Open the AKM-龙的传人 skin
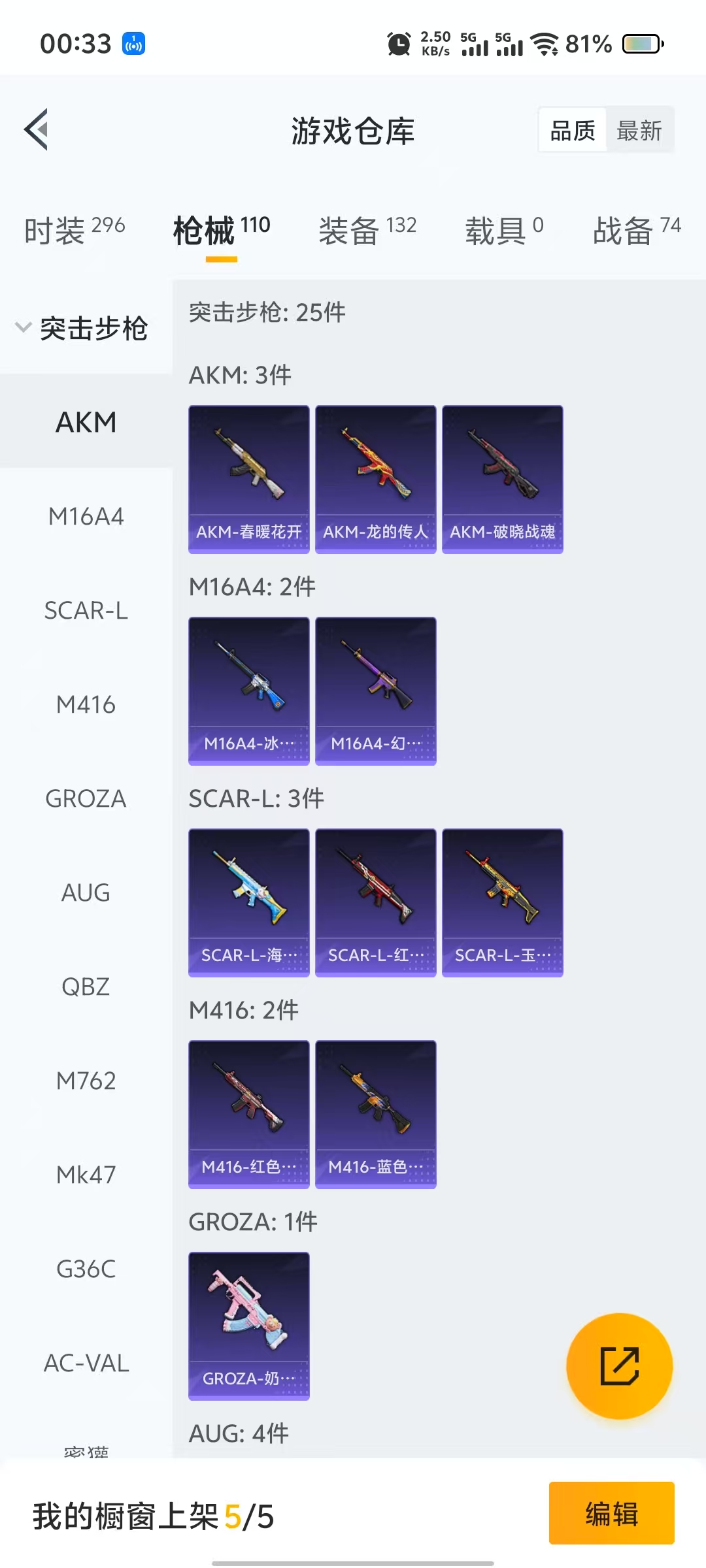 pyautogui.click(x=375, y=479)
